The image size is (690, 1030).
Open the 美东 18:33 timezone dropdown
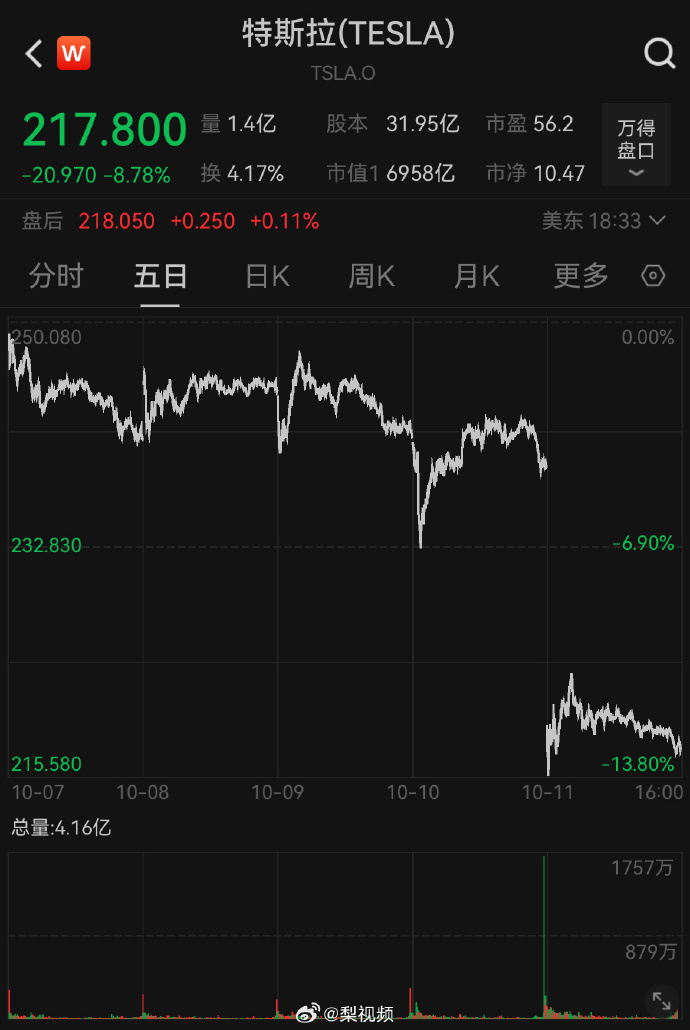click(603, 221)
